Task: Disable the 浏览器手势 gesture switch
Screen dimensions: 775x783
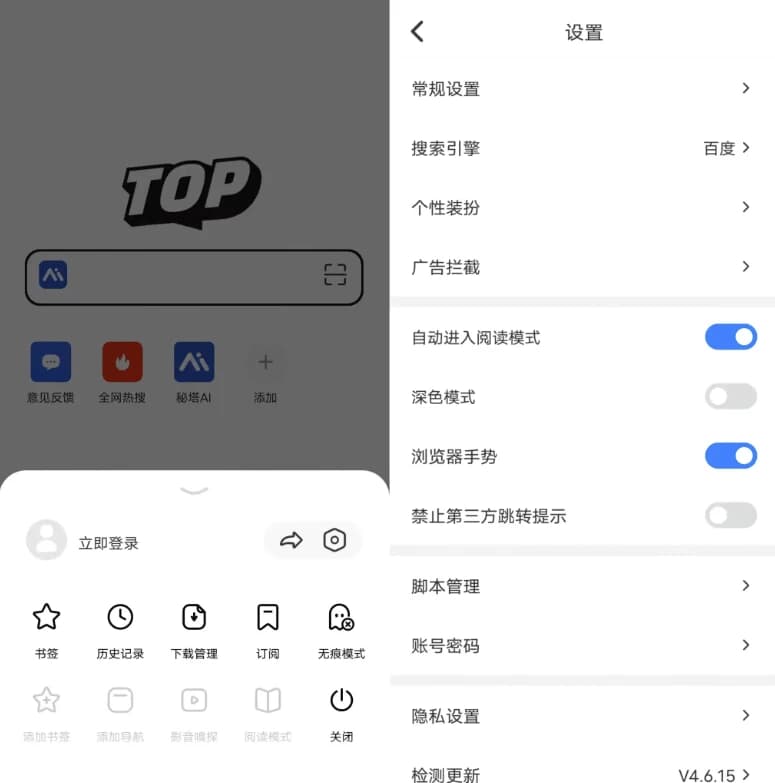Action: coord(731,456)
